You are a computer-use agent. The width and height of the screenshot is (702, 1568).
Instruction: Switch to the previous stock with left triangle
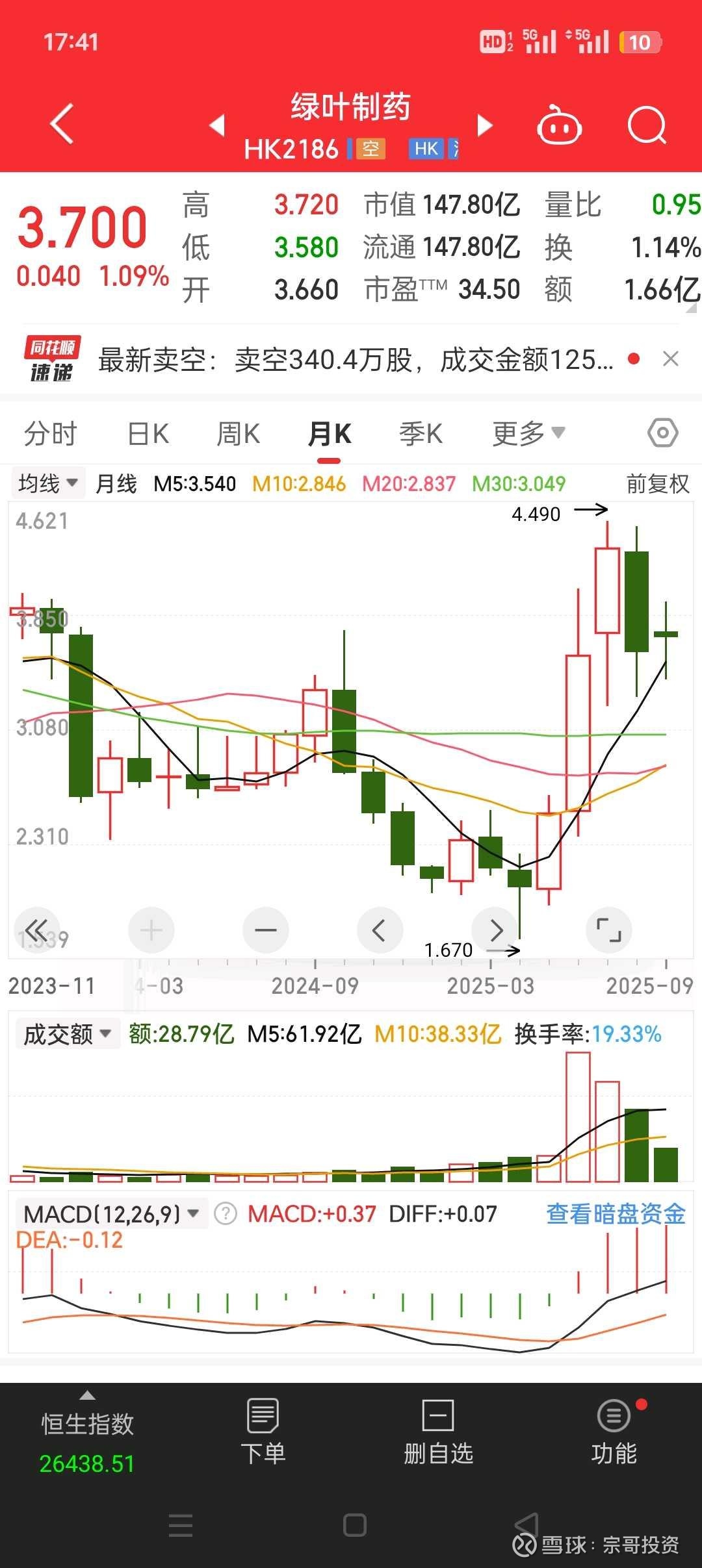[x=217, y=125]
